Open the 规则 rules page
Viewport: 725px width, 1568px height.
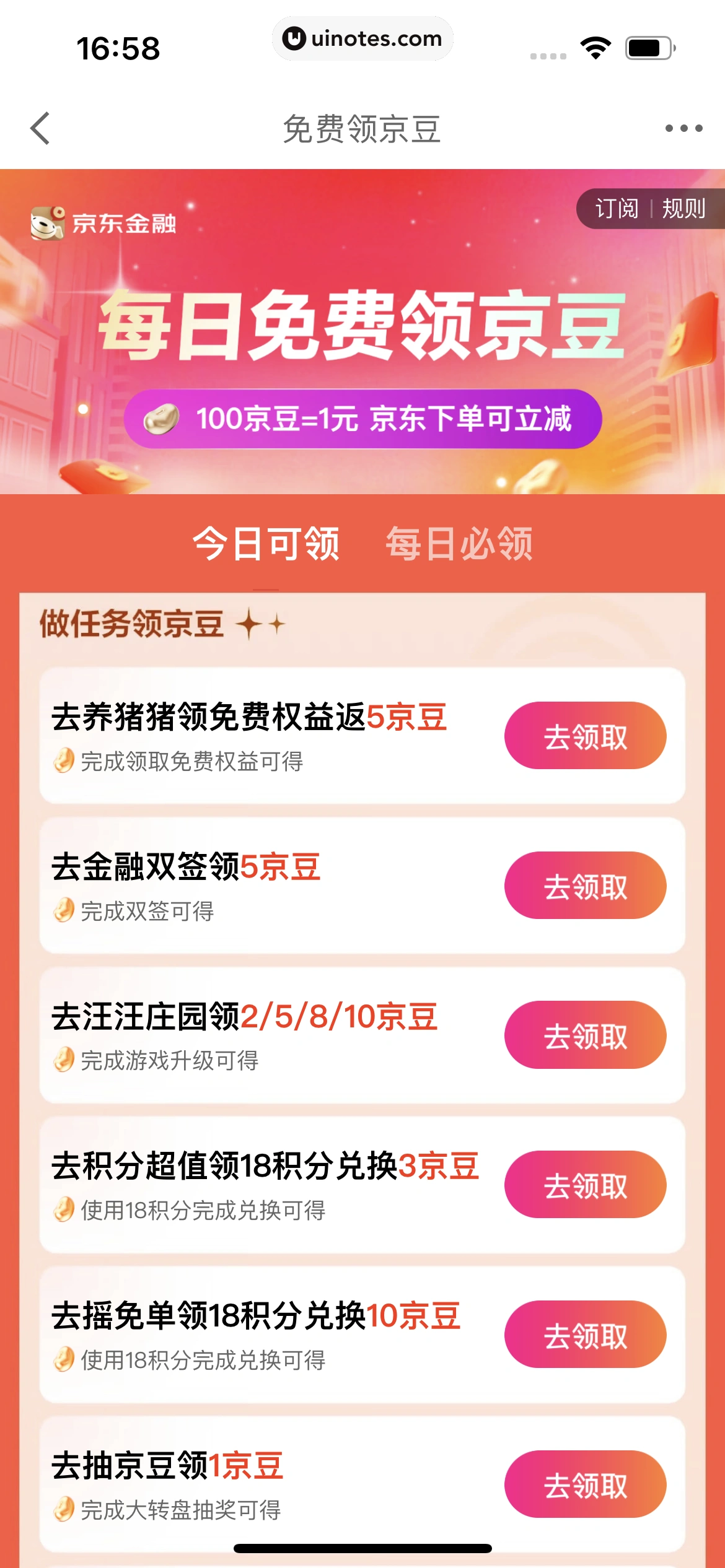click(683, 209)
